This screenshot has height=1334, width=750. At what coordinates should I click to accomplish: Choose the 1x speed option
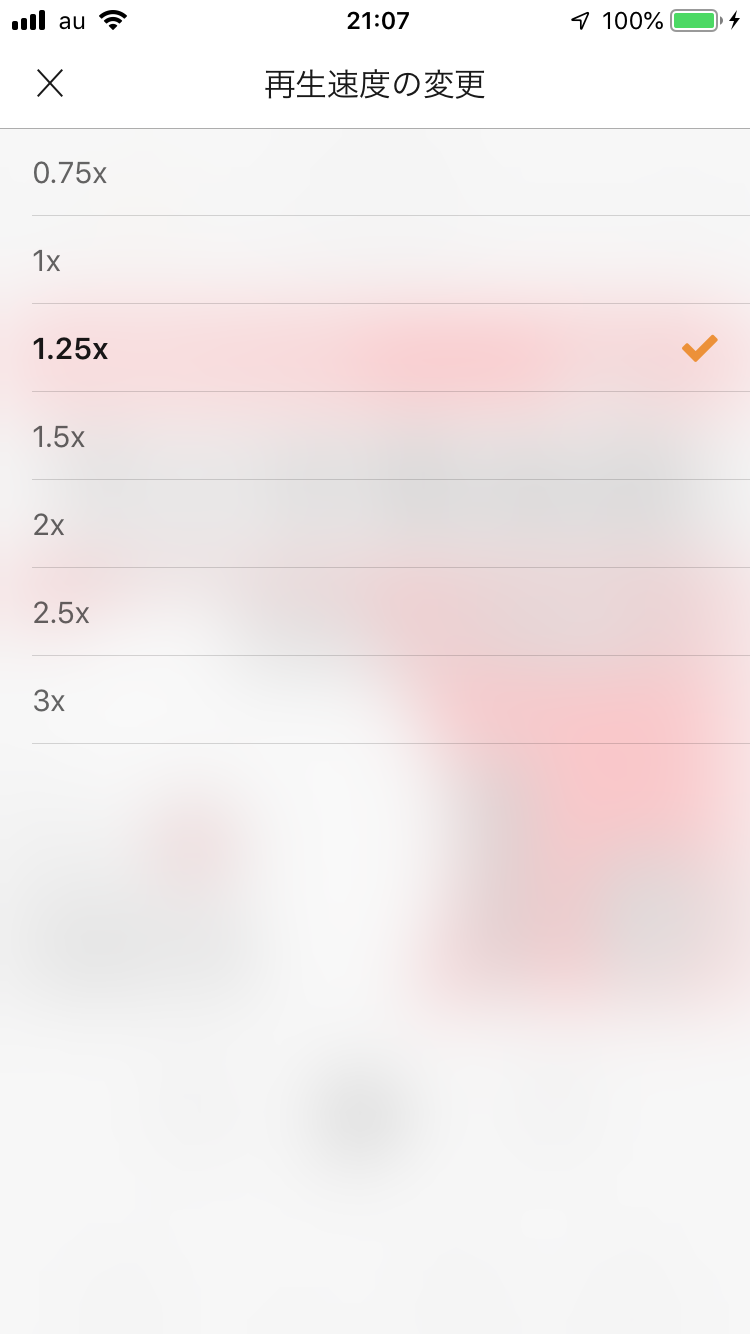tap(375, 260)
